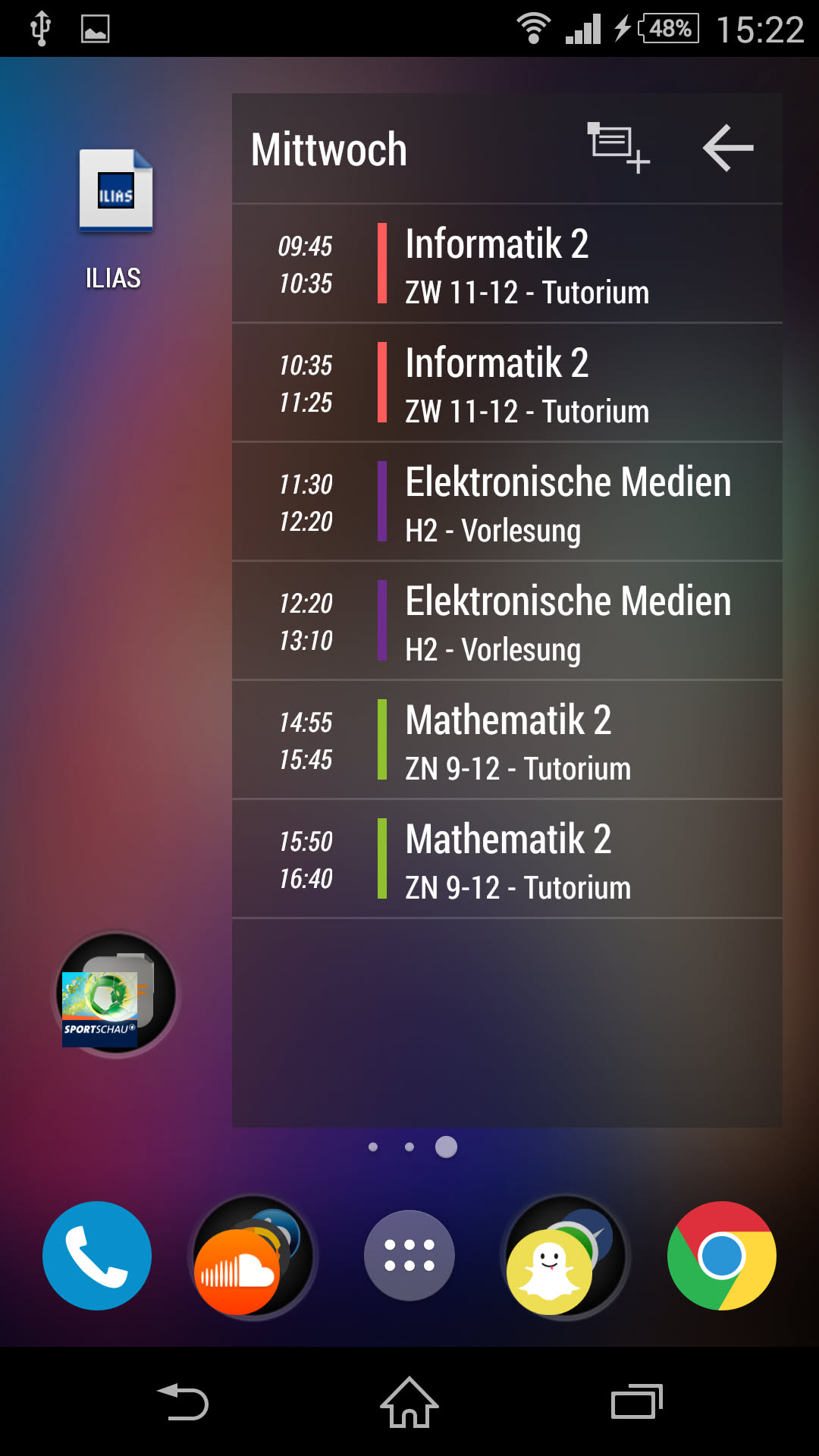Open the Informatik 2 lesson at 10:35
Viewport: 819px width, 1456px height.
click(x=507, y=383)
